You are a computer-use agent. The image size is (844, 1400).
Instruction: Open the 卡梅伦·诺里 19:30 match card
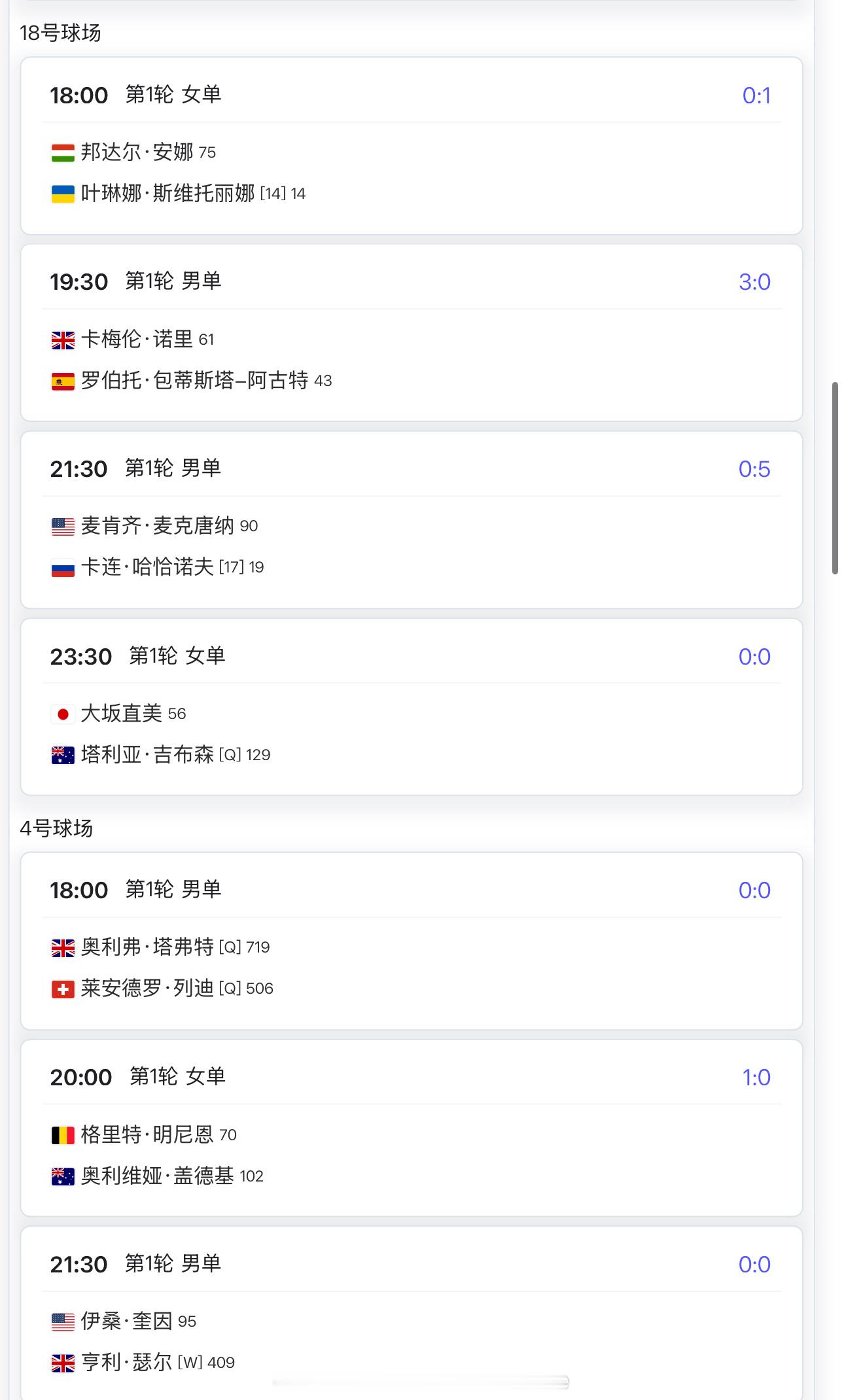click(412, 333)
